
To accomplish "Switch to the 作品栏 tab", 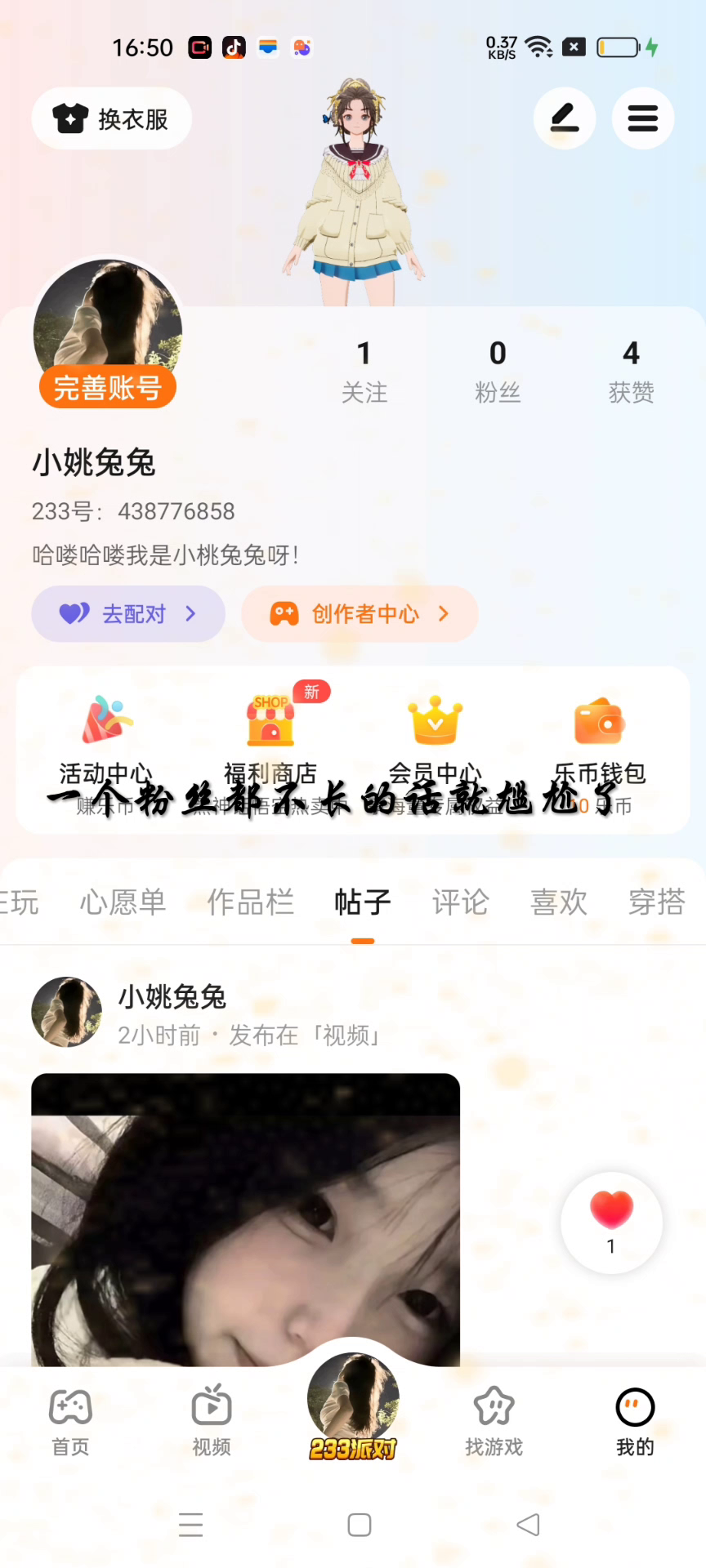I will point(250,902).
